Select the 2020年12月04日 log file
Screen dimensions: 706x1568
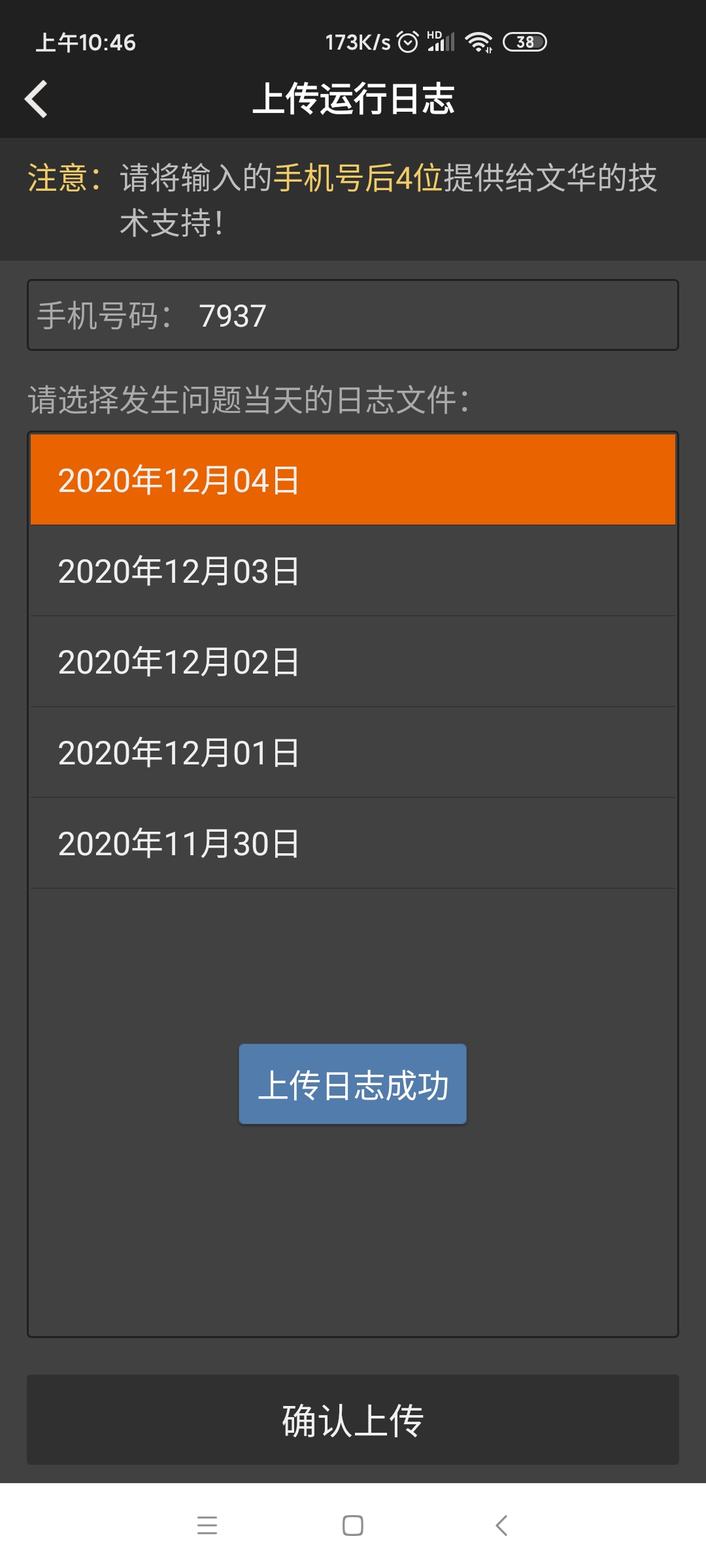pos(353,480)
